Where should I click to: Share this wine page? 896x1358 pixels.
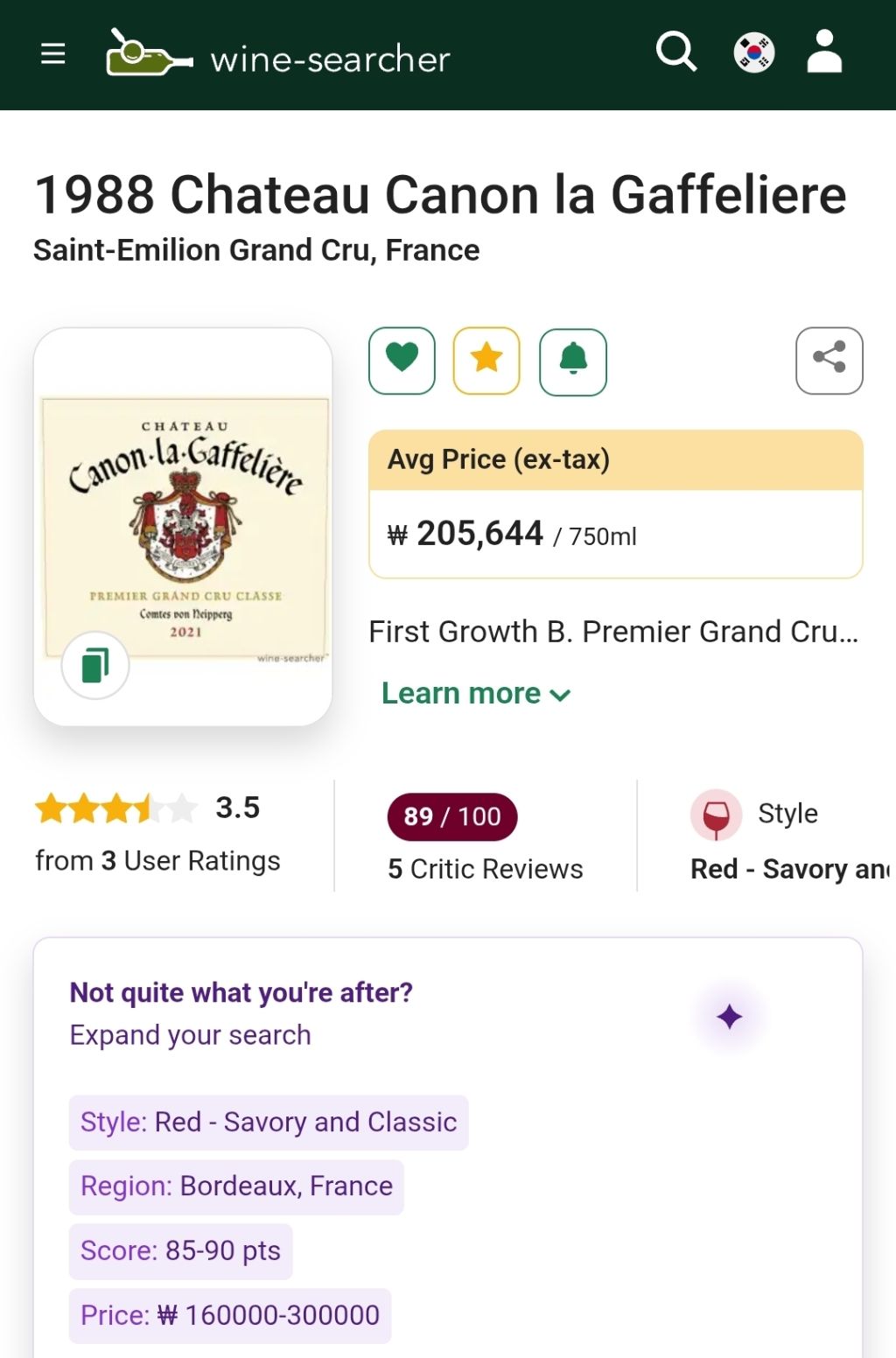[829, 360]
